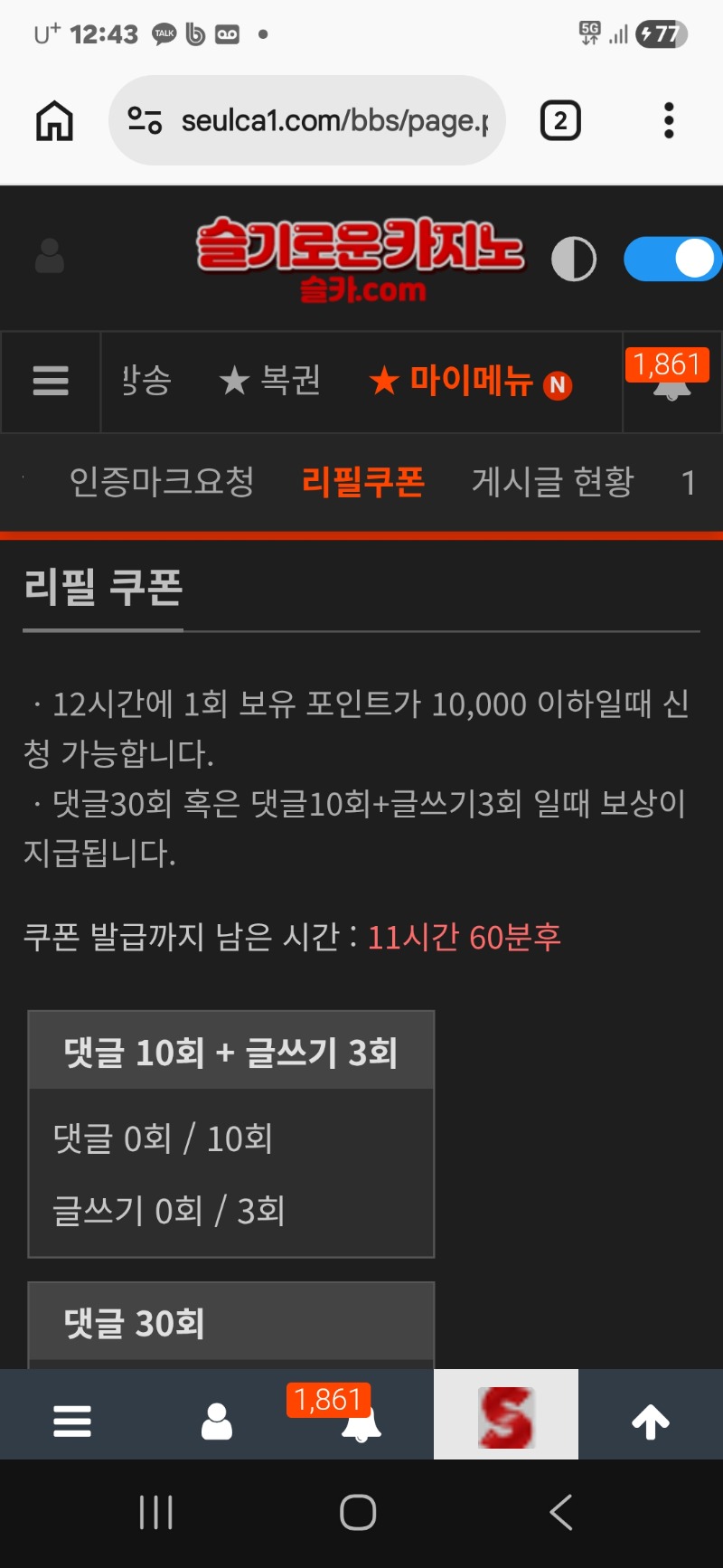
Task: Open the bottom bar profile icon
Action: [x=217, y=1422]
